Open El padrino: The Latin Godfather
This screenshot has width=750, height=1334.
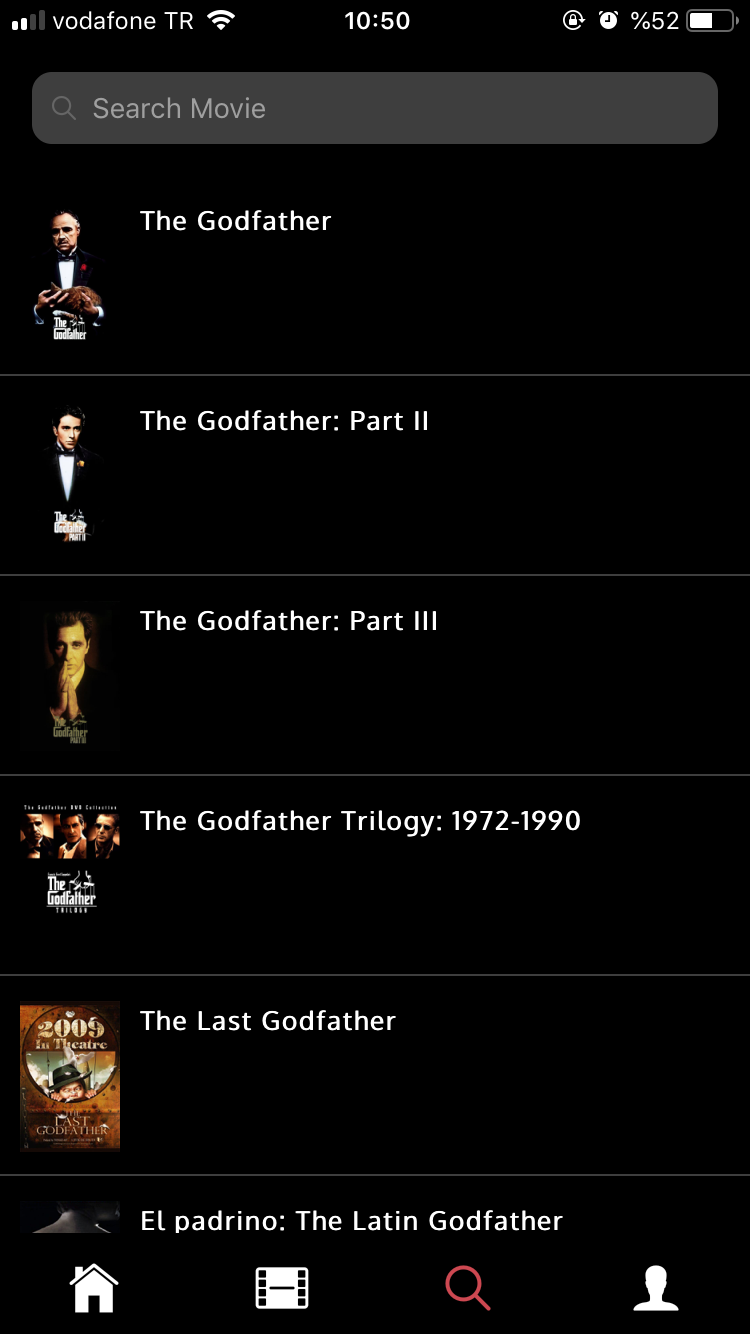(351, 1220)
